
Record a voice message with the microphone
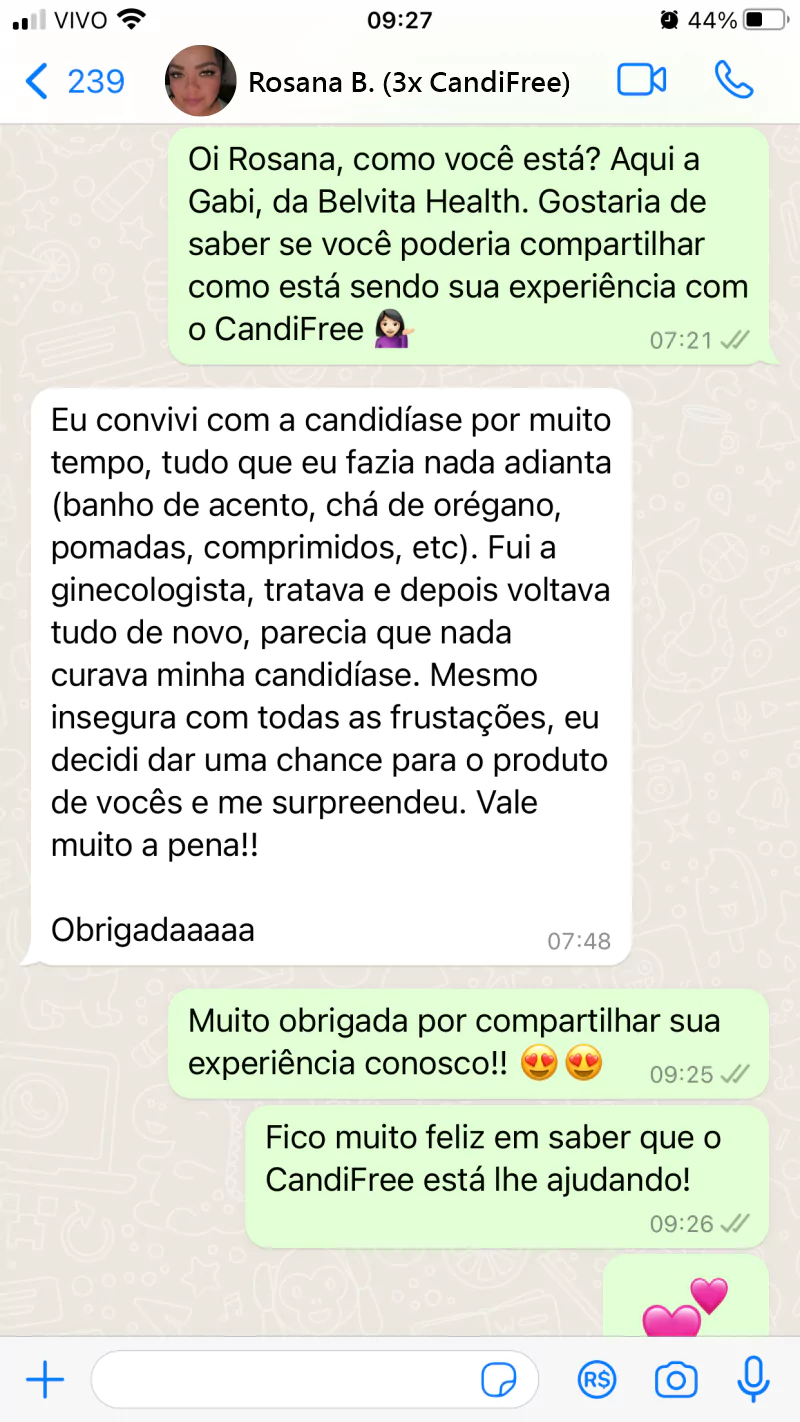[x=753, y=1381]
